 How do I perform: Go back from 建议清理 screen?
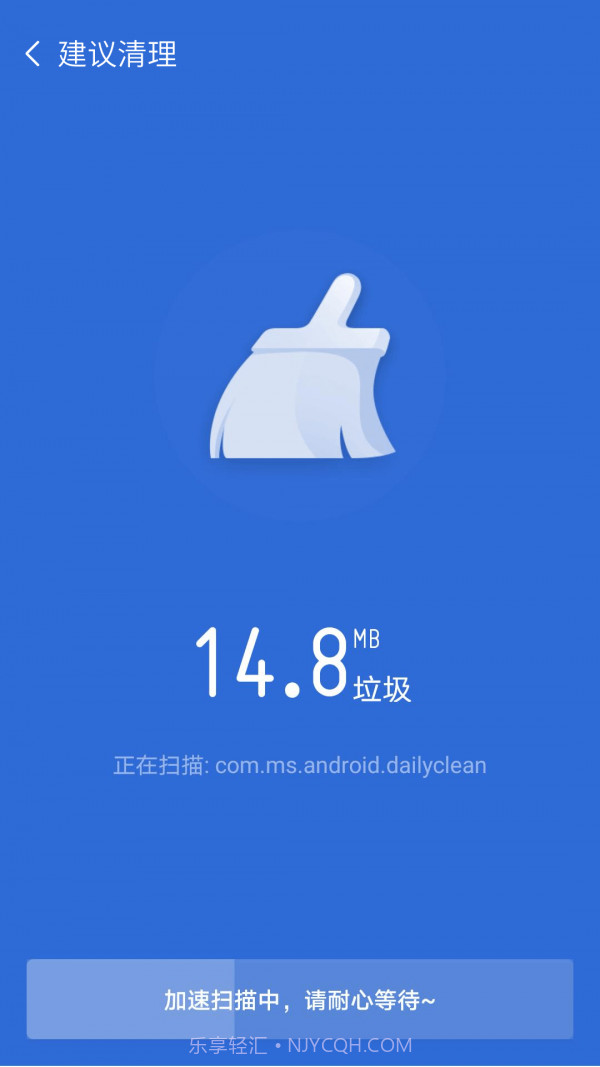(33, 54)
